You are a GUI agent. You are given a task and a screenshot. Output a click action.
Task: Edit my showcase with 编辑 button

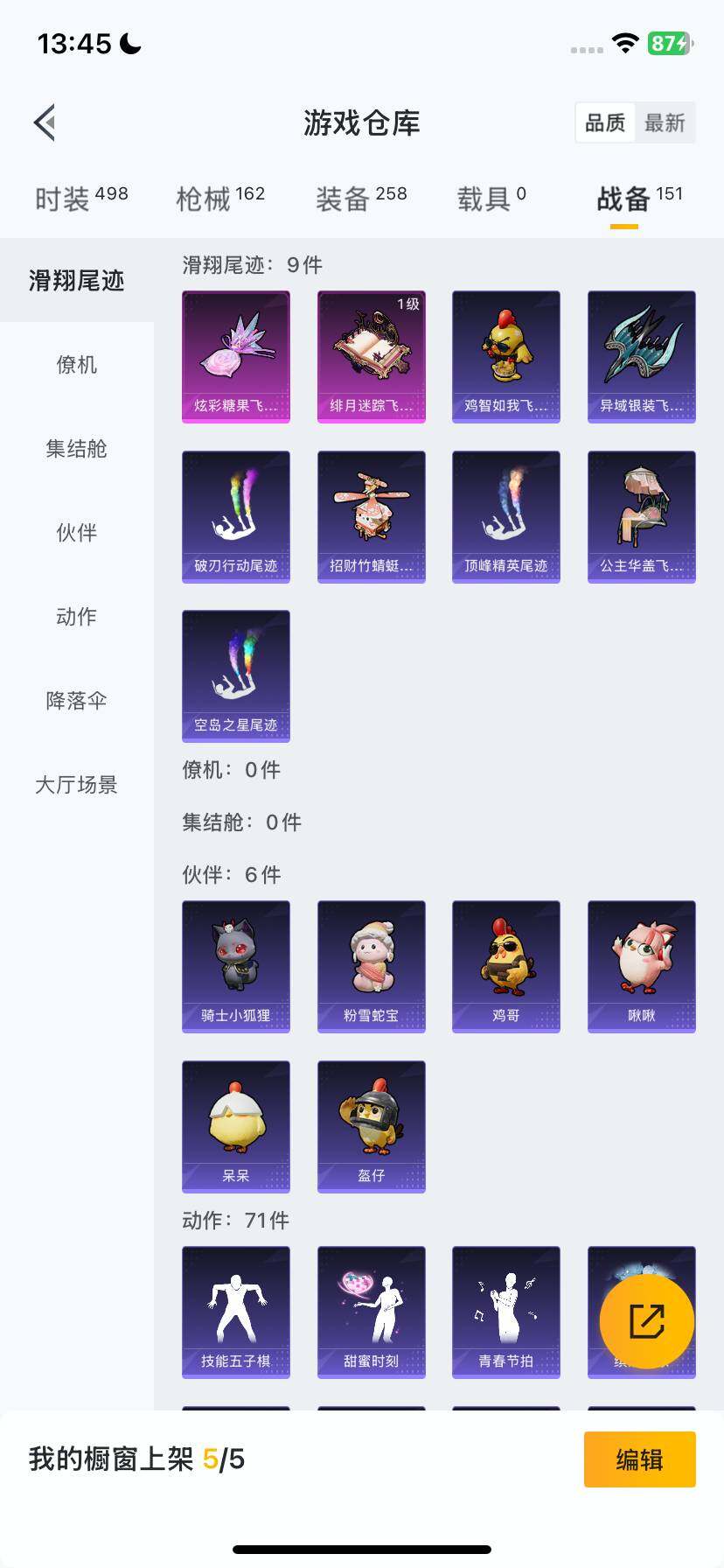[639, 1459]
